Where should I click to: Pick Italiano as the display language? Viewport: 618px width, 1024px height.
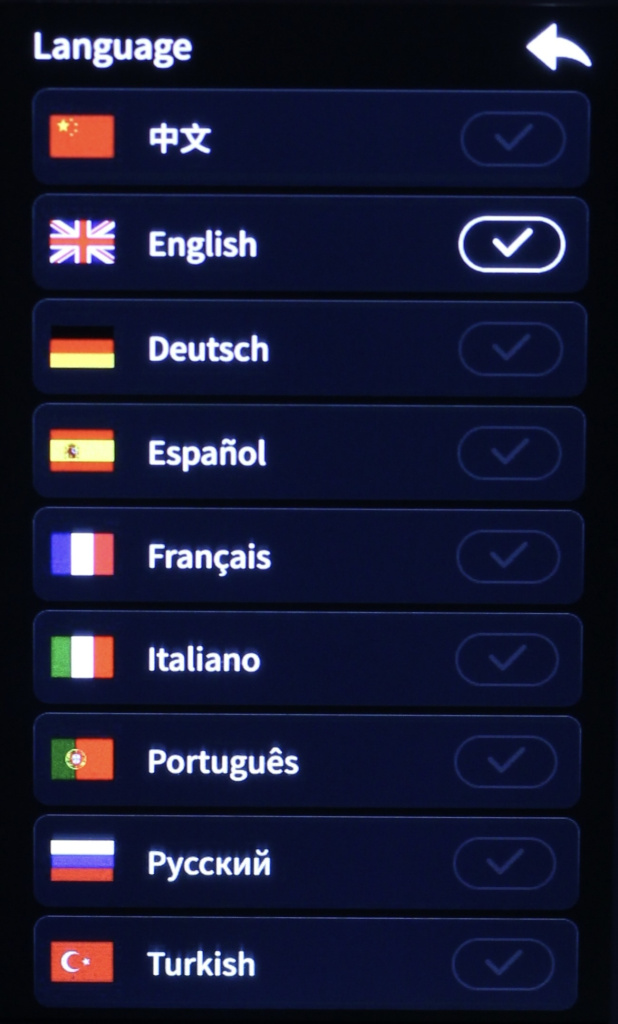point(310,659)
